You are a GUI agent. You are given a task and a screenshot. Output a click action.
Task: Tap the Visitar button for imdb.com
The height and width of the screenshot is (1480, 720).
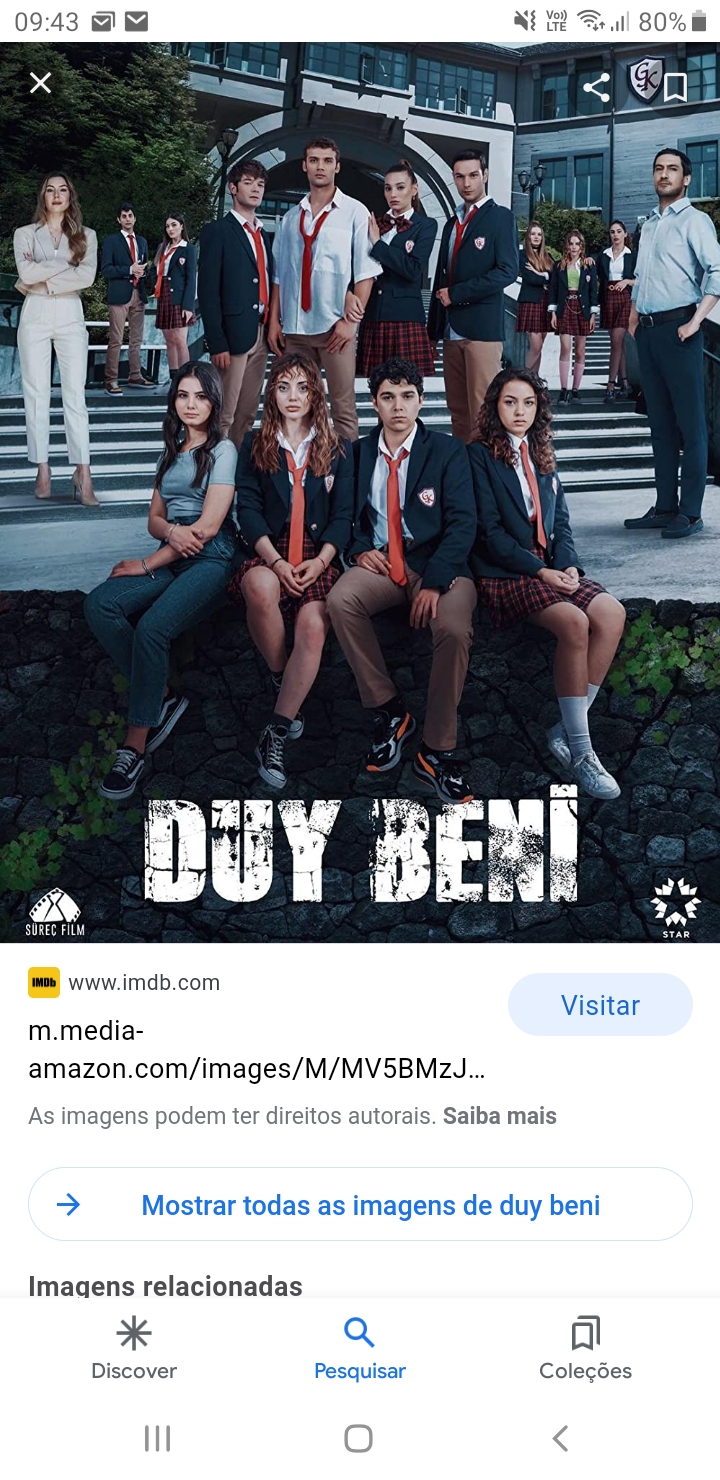click(x=600, y=1005)
